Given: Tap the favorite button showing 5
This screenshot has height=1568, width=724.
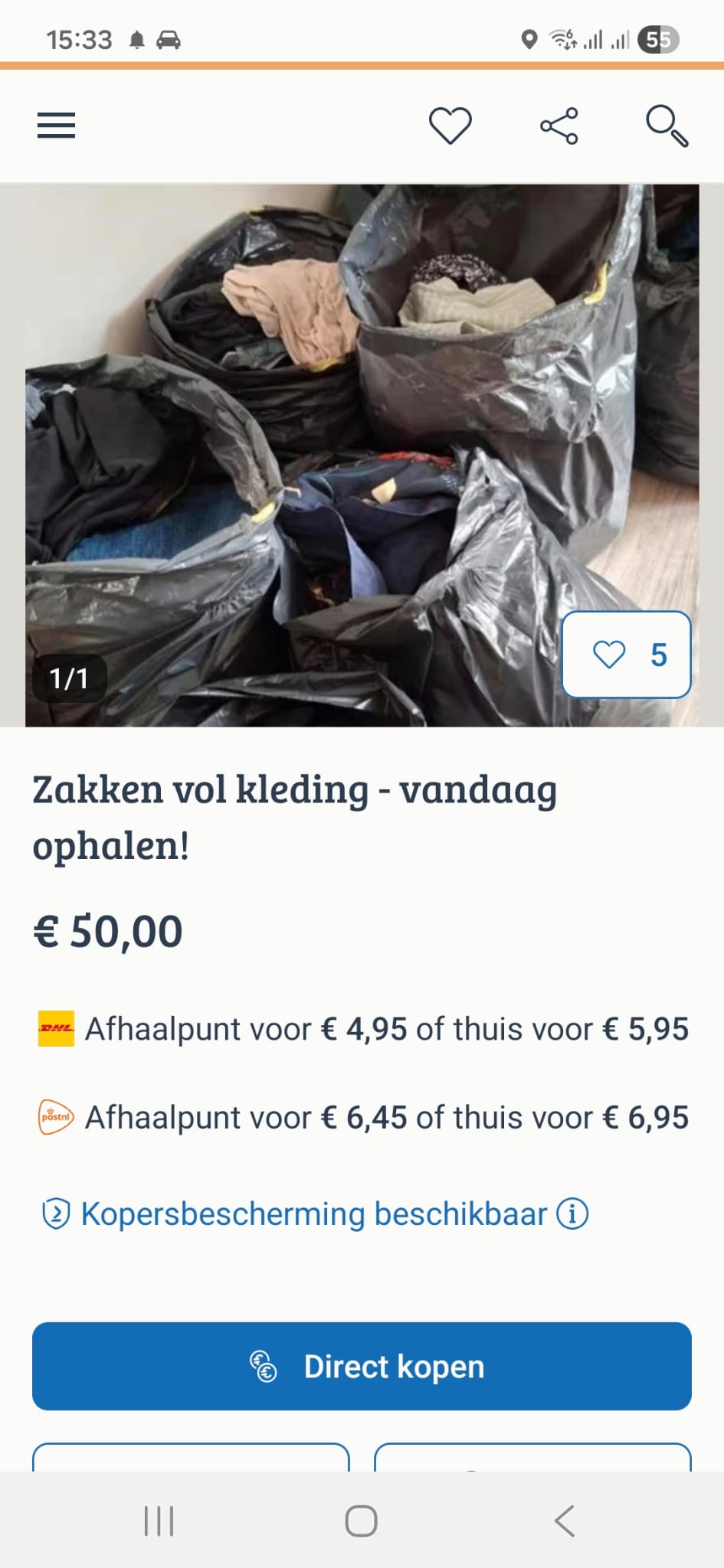Looking at the screenshot, I should click(x=626, y=655).
